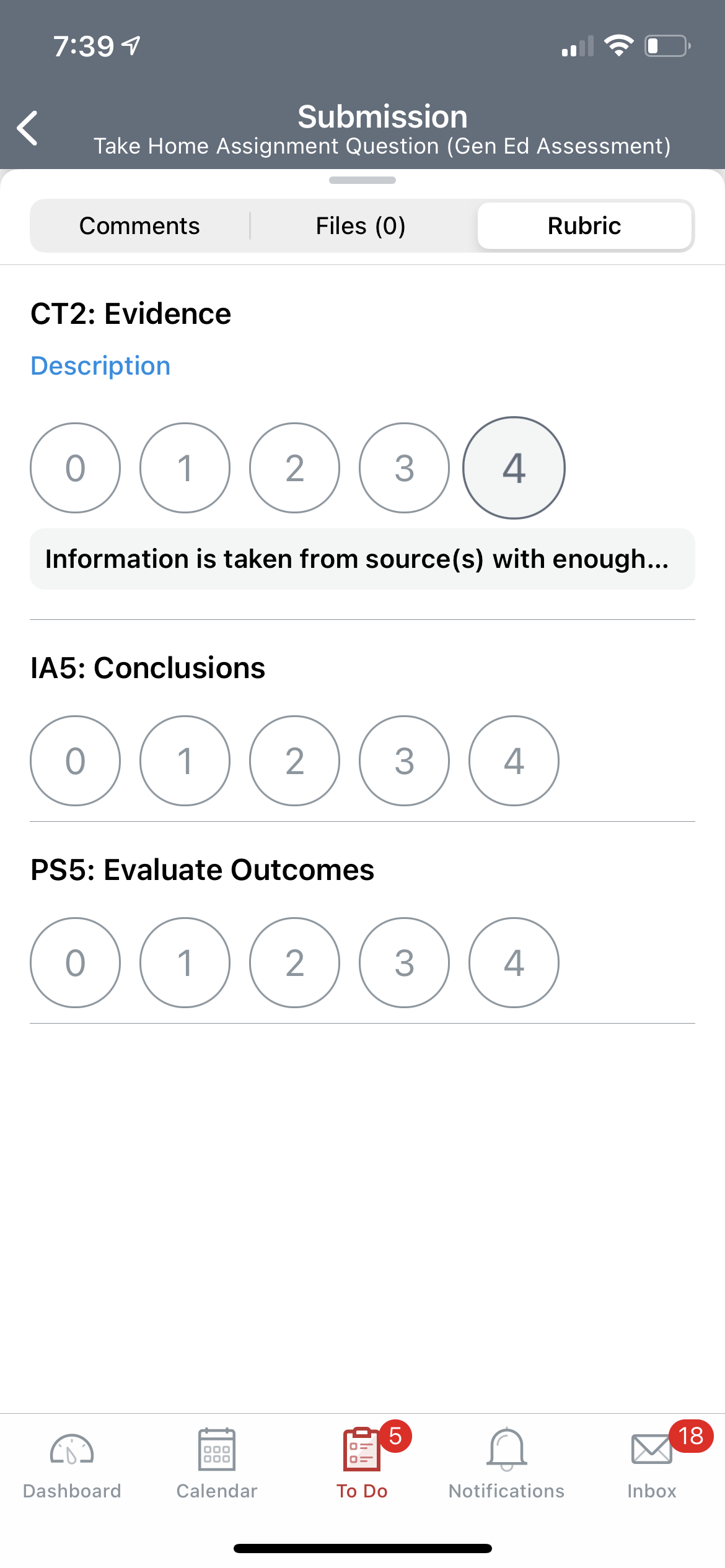The width and height of the screenshot is (725, 1568).
Task: Switch to the Comments tab
Action: point(139,225)
